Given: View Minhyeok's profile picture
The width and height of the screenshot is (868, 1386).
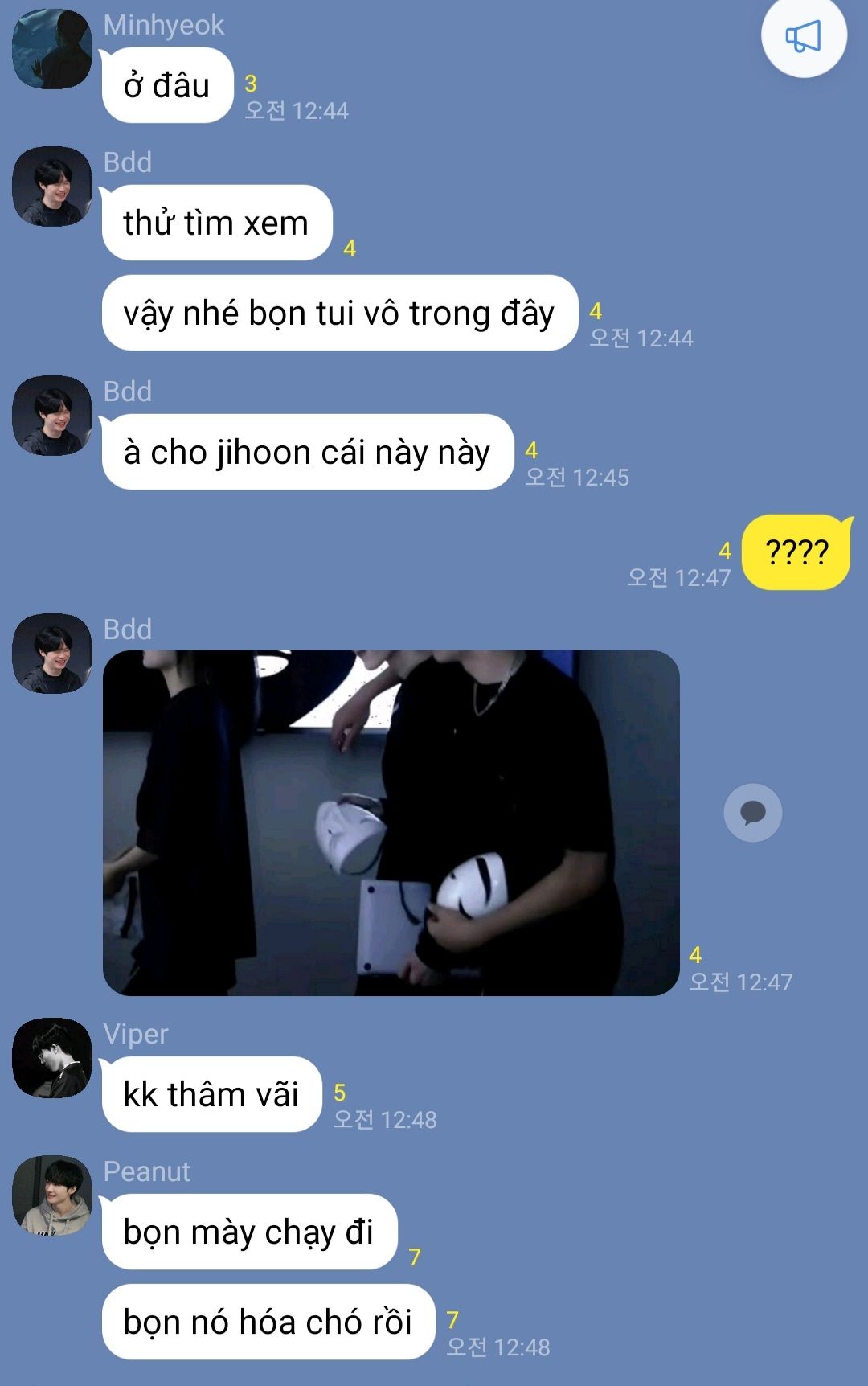Looking at the screenshot, I should (x=52, y=48).
